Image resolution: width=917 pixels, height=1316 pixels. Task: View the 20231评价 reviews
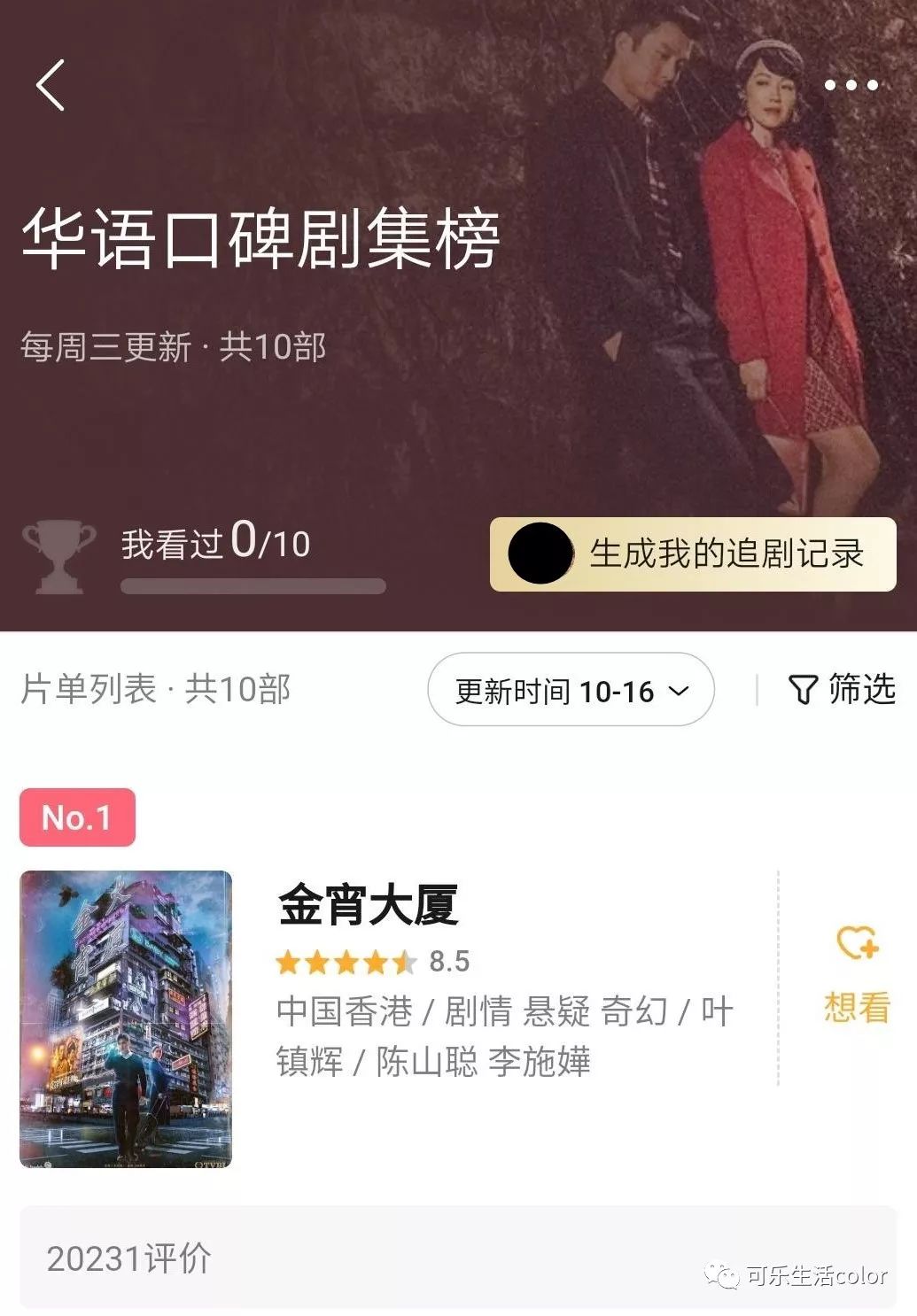click(129, 1258)
